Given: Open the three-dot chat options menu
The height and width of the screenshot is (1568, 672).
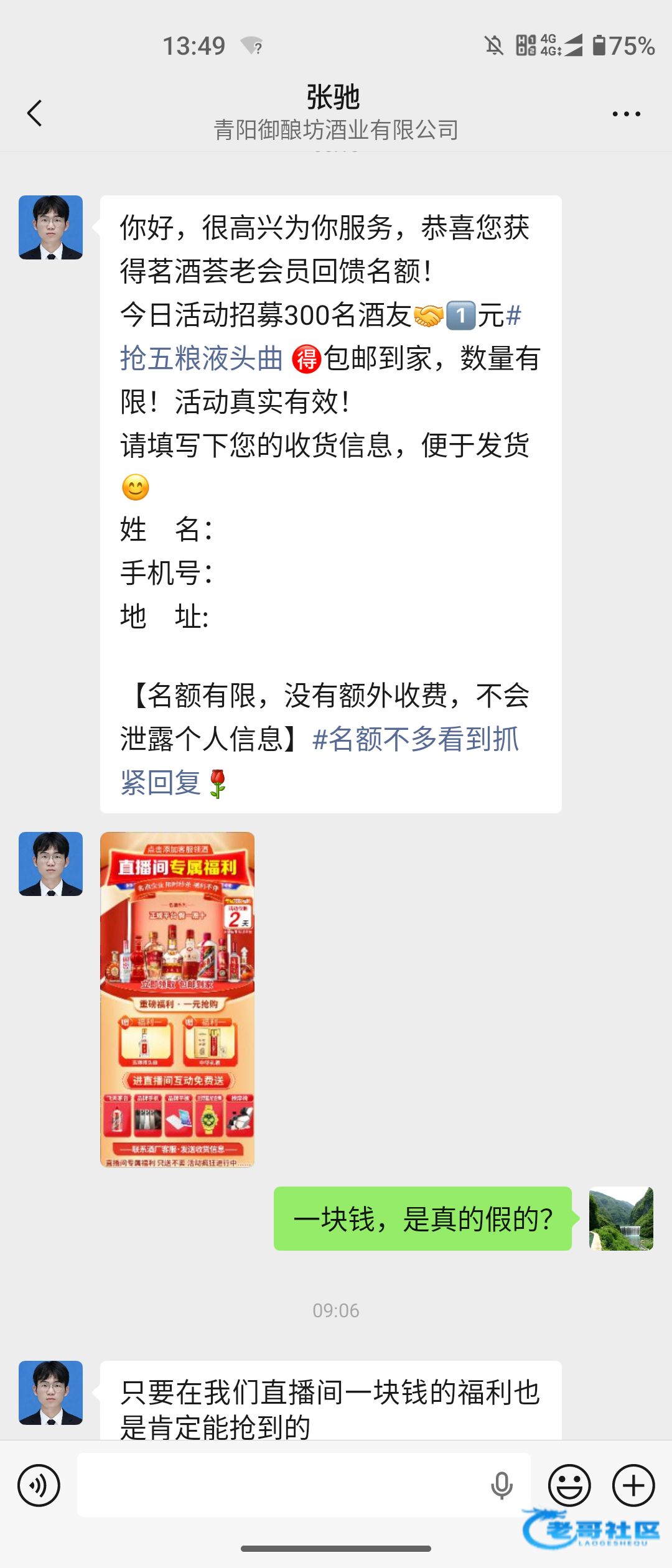Looking at the screenshot, I should 626,114.
